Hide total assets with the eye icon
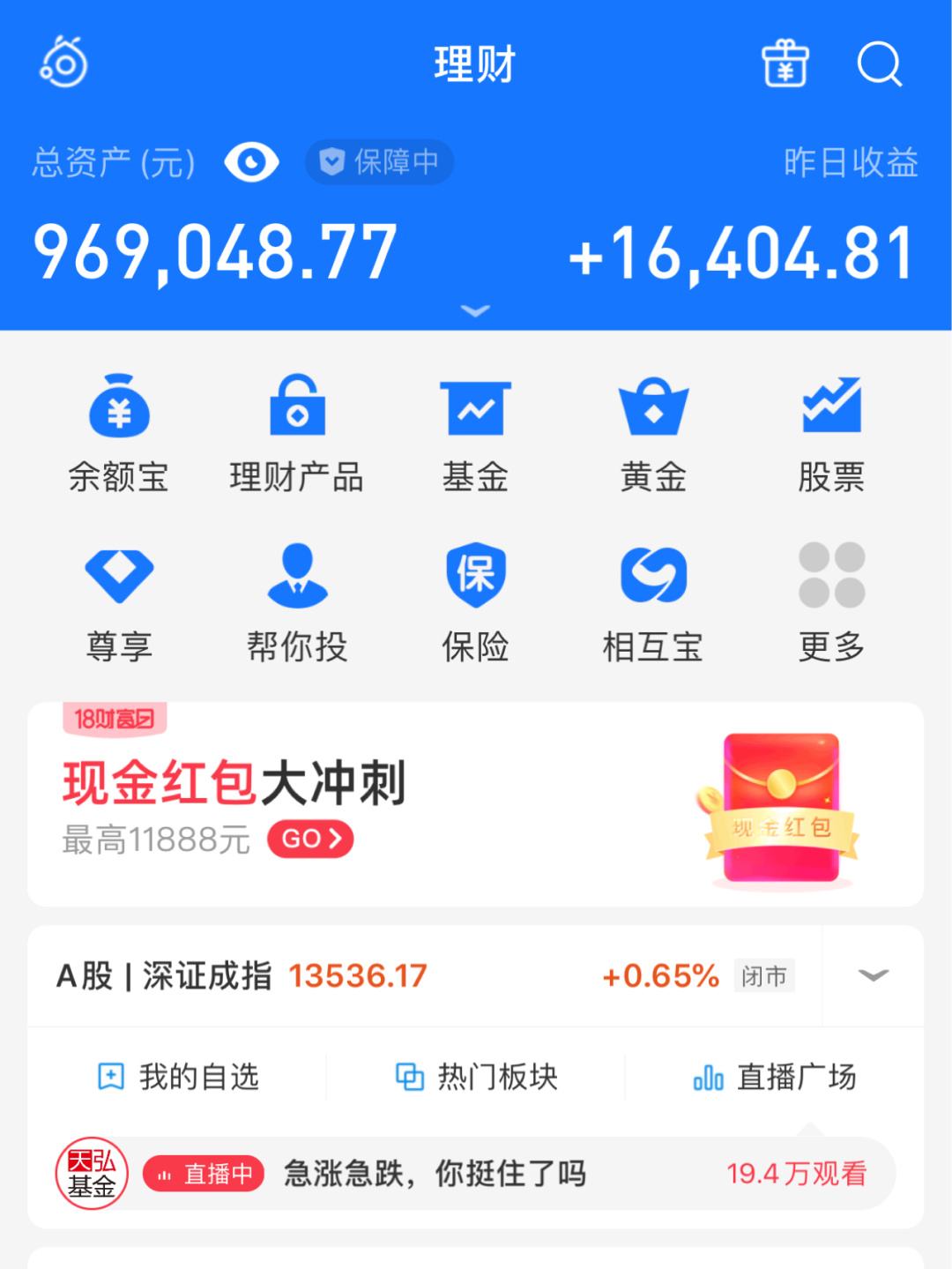Image resolution: width=952 pixels, height=1269 pixels. [x=251, y=162]
